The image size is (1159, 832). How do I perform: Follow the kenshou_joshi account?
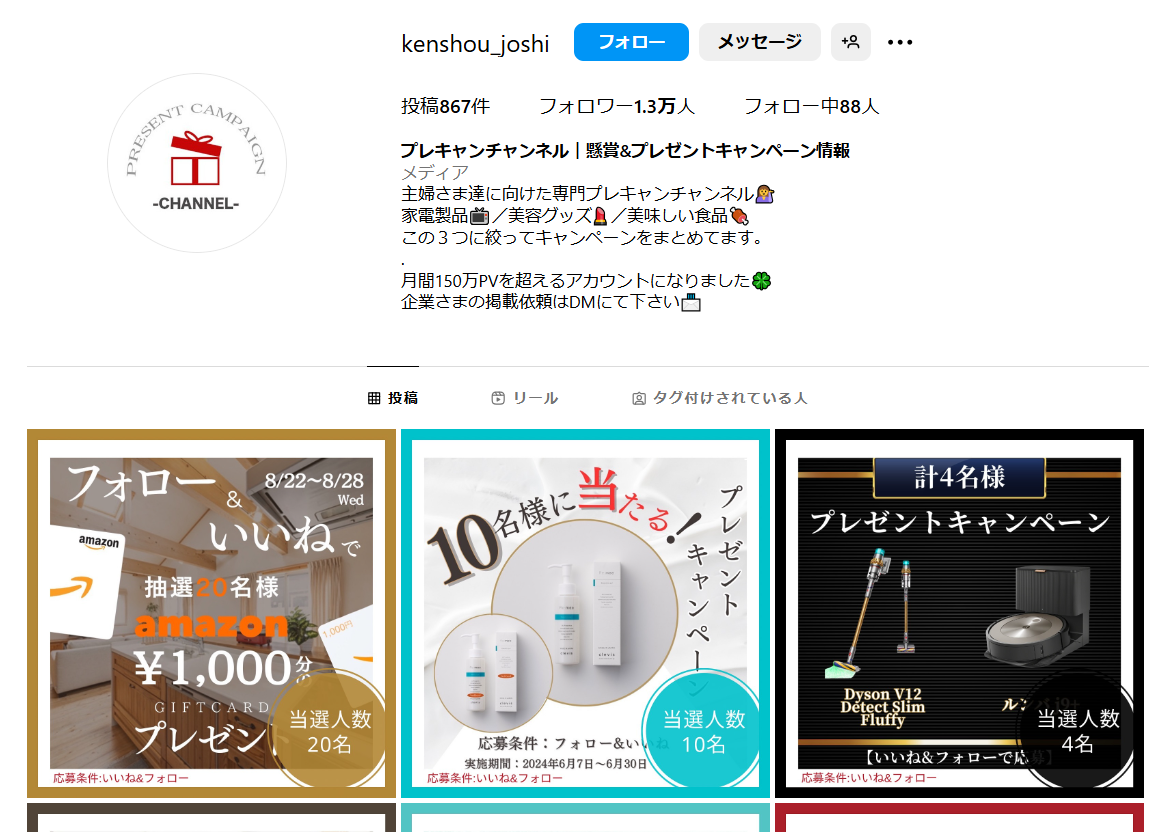(631, 42)
